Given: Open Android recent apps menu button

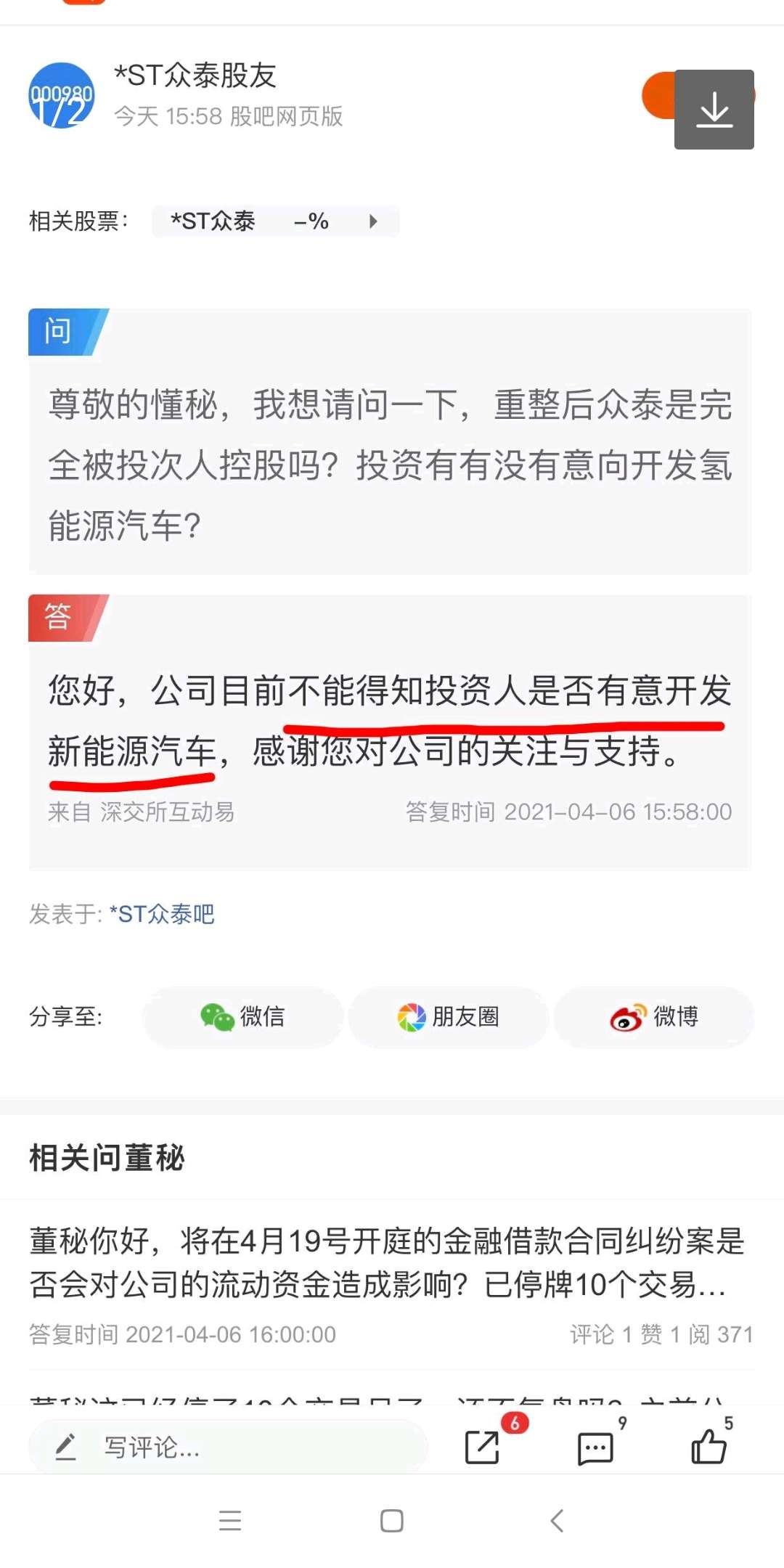Looking at the screenshot, I should click(229, 1522).
